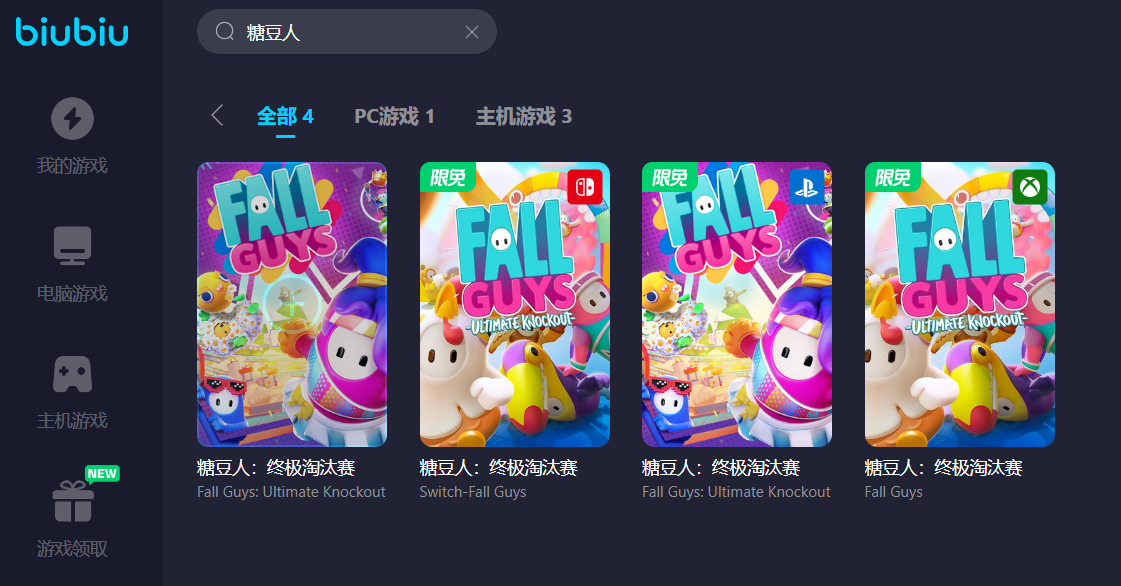Open 我的游戏 in the sidebar
Image resolution: width=1121 pixels, height=586 pixels.
tap(72, 136)
